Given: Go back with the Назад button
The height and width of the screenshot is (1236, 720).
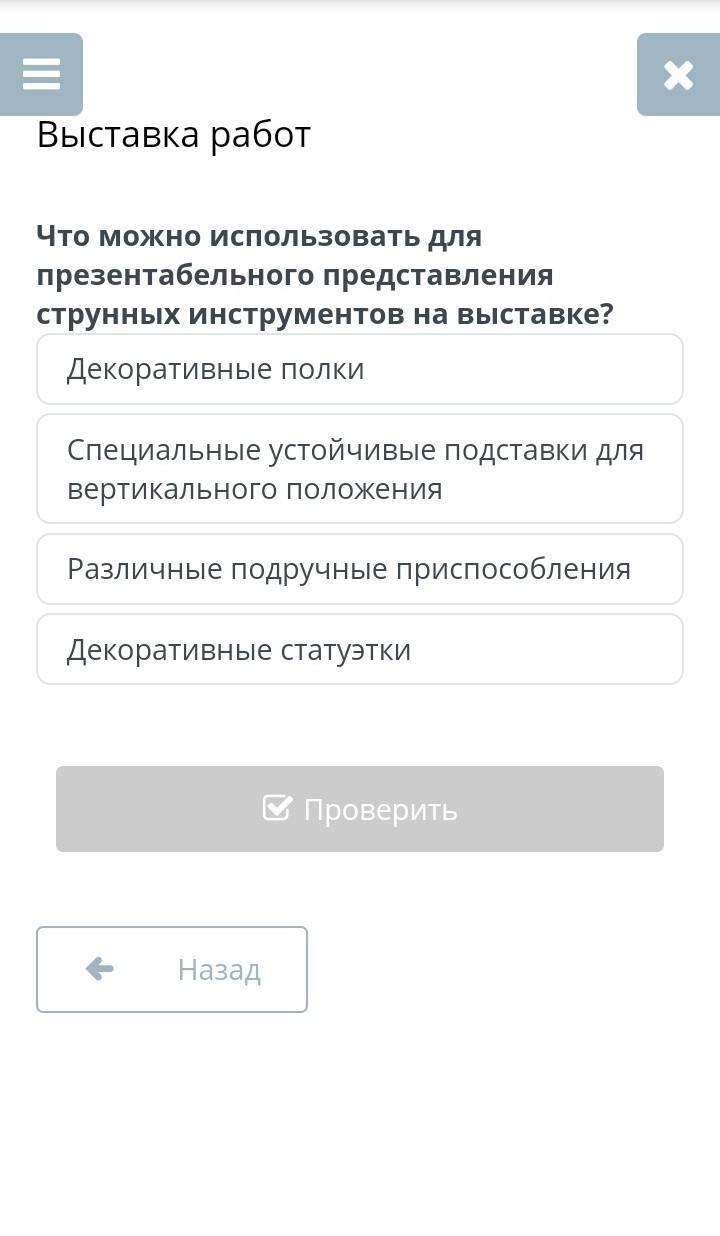Looking at the screenshot, I should 172,969.
